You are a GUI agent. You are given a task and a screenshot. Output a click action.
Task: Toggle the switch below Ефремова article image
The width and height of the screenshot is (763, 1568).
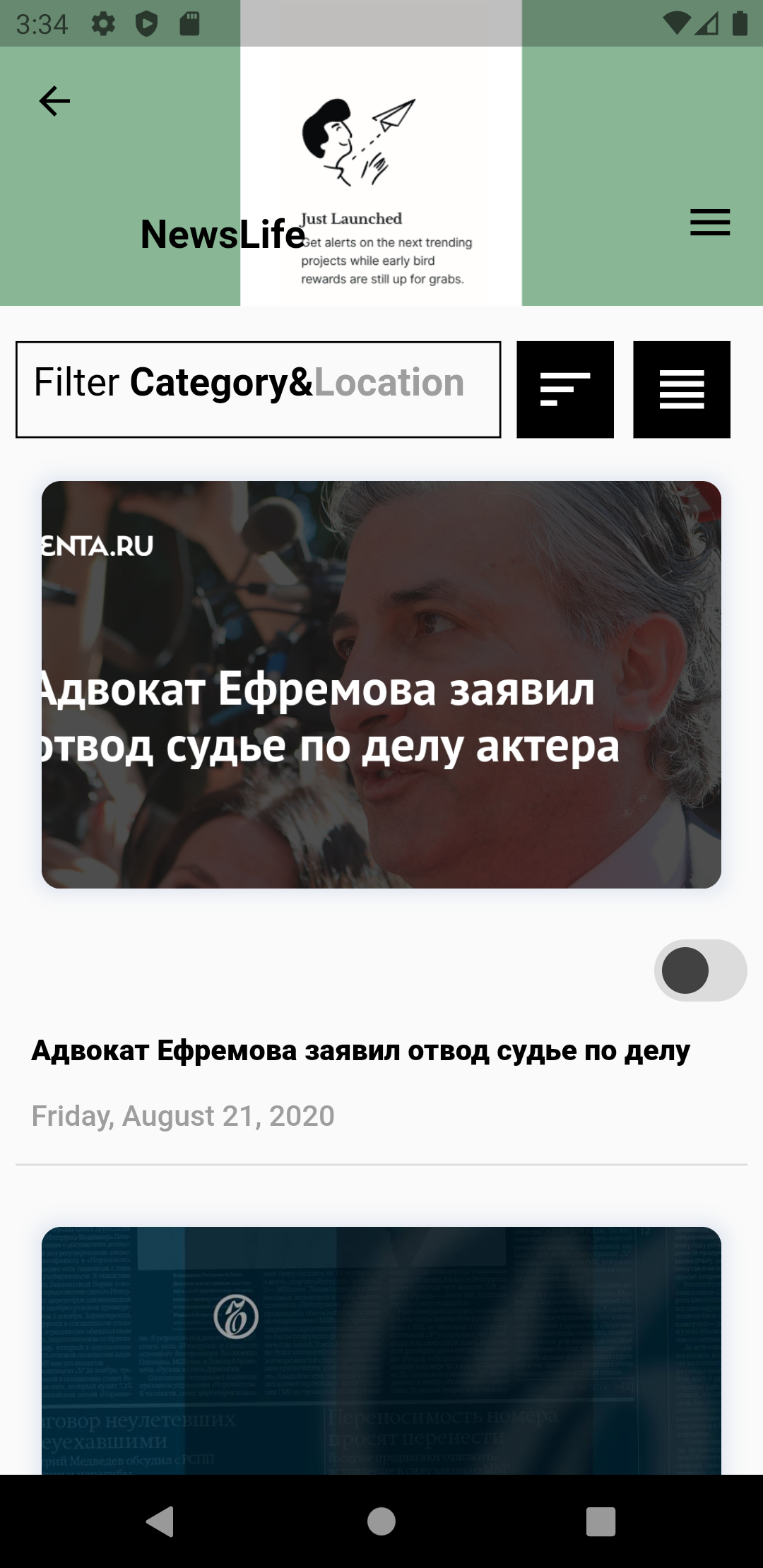[x=700, y=970]
